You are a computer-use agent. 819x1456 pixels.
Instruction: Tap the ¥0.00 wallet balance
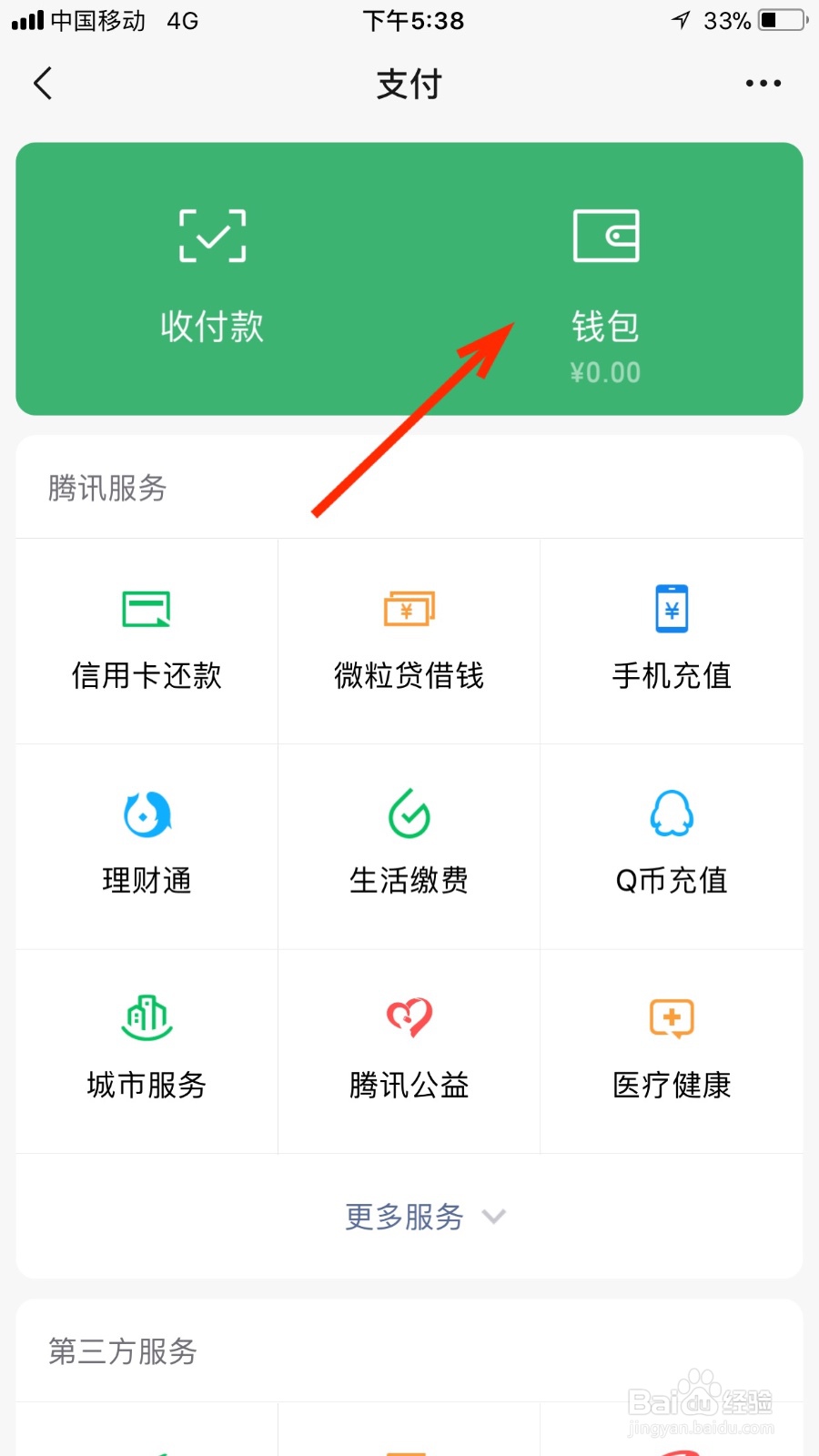click(605, 371)
